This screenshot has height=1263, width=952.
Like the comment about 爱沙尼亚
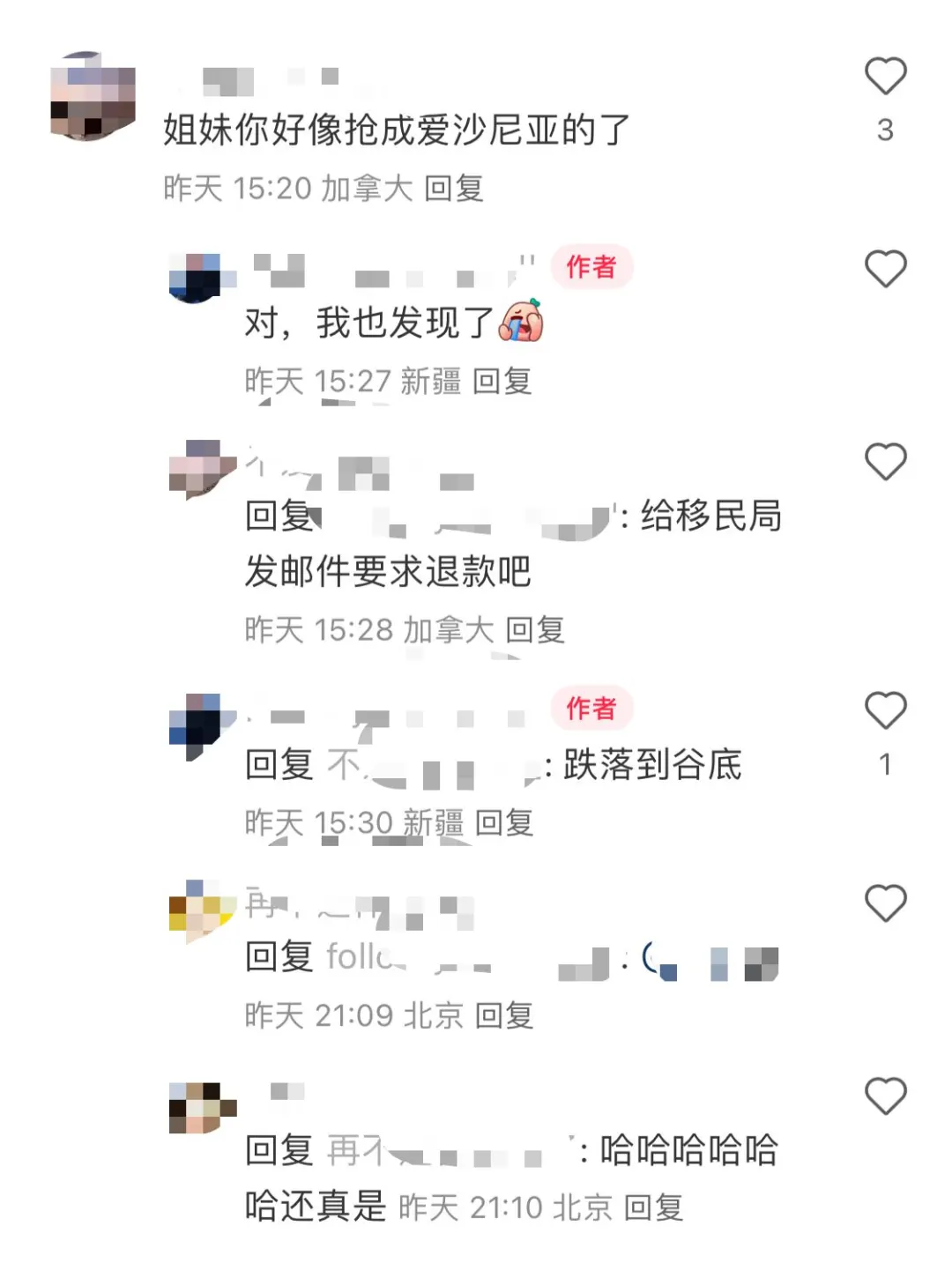click(885, 77)
